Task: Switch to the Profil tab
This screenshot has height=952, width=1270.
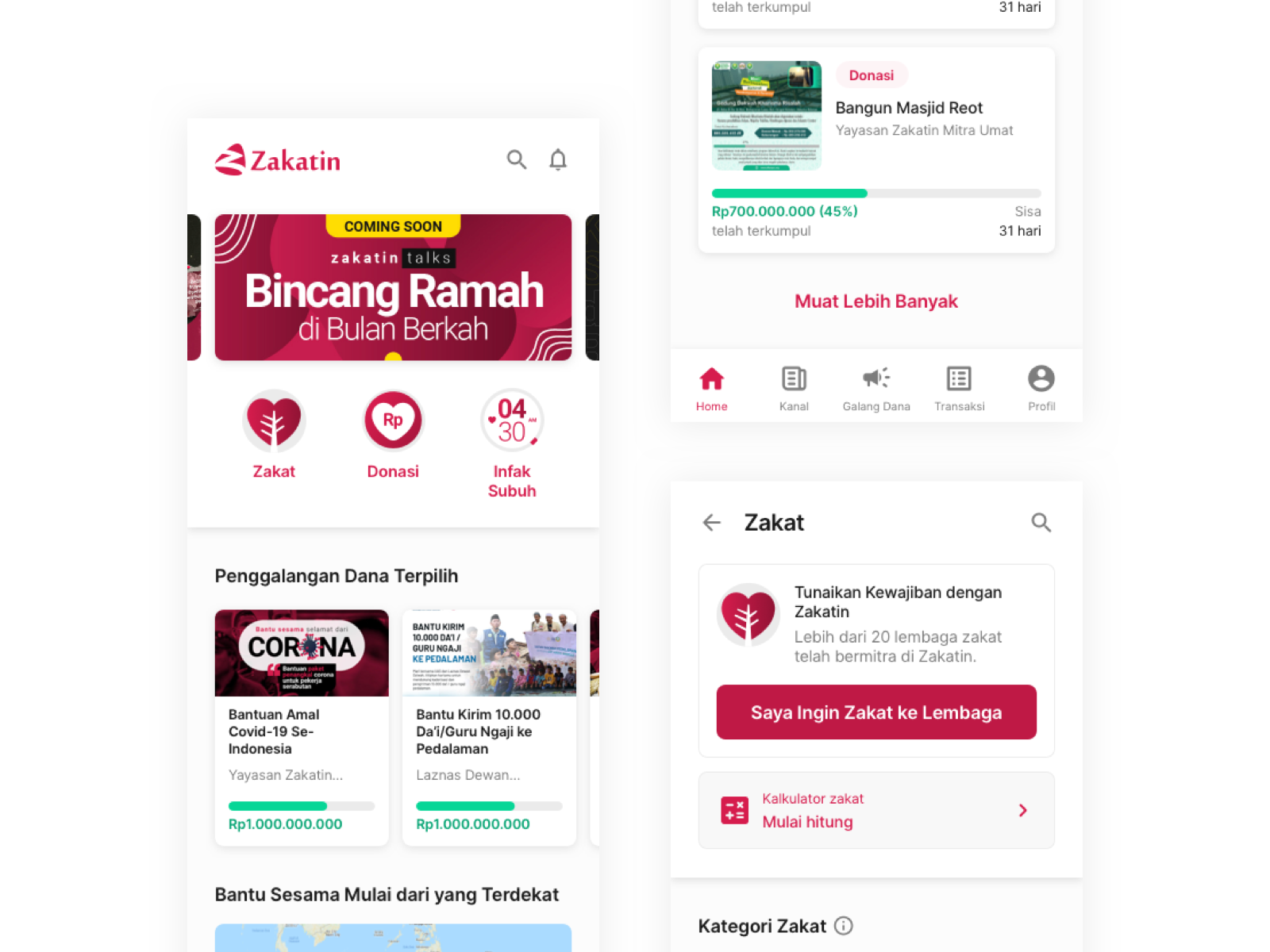Action: tap(1041, 389)
